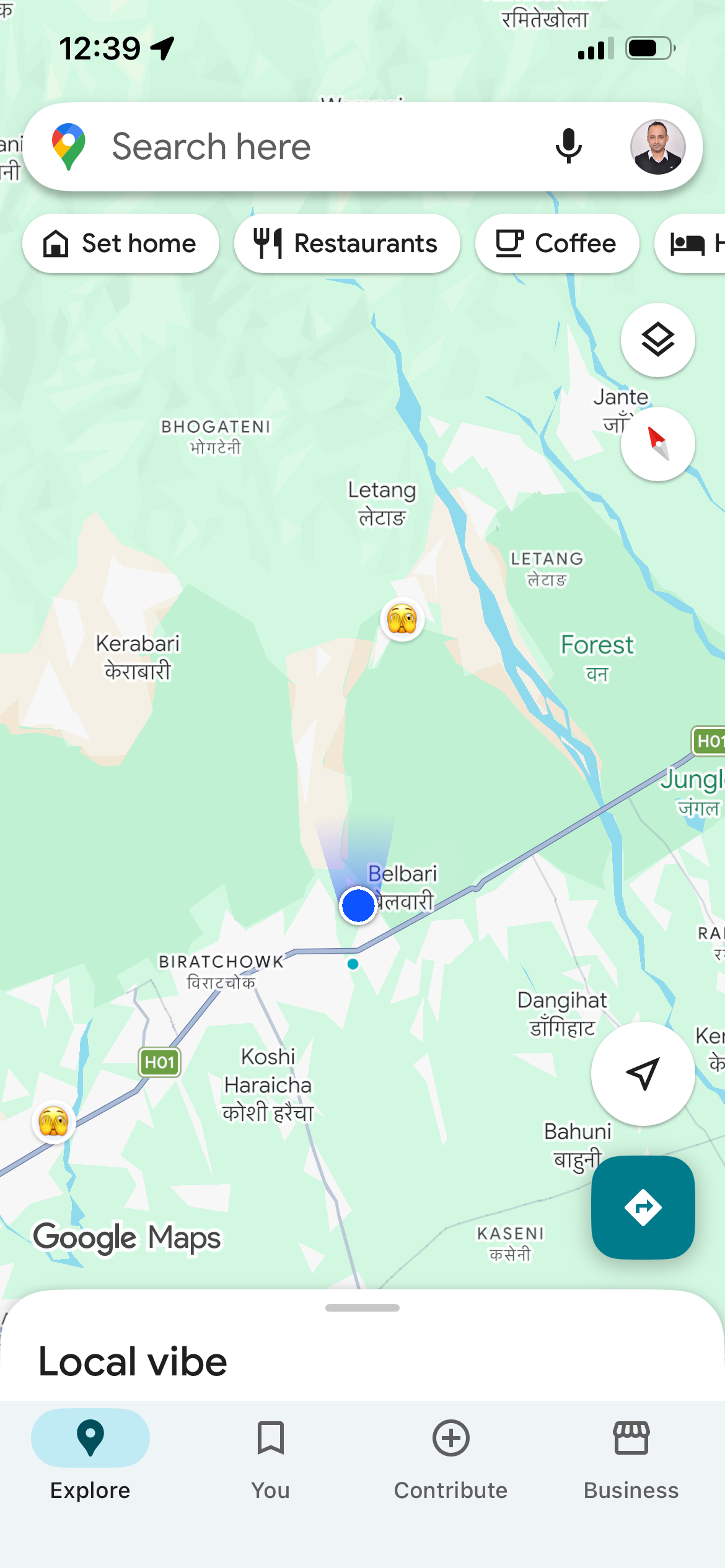Tap the emoji marker on the H01 highway
725x1568 pixels.
54,1122
